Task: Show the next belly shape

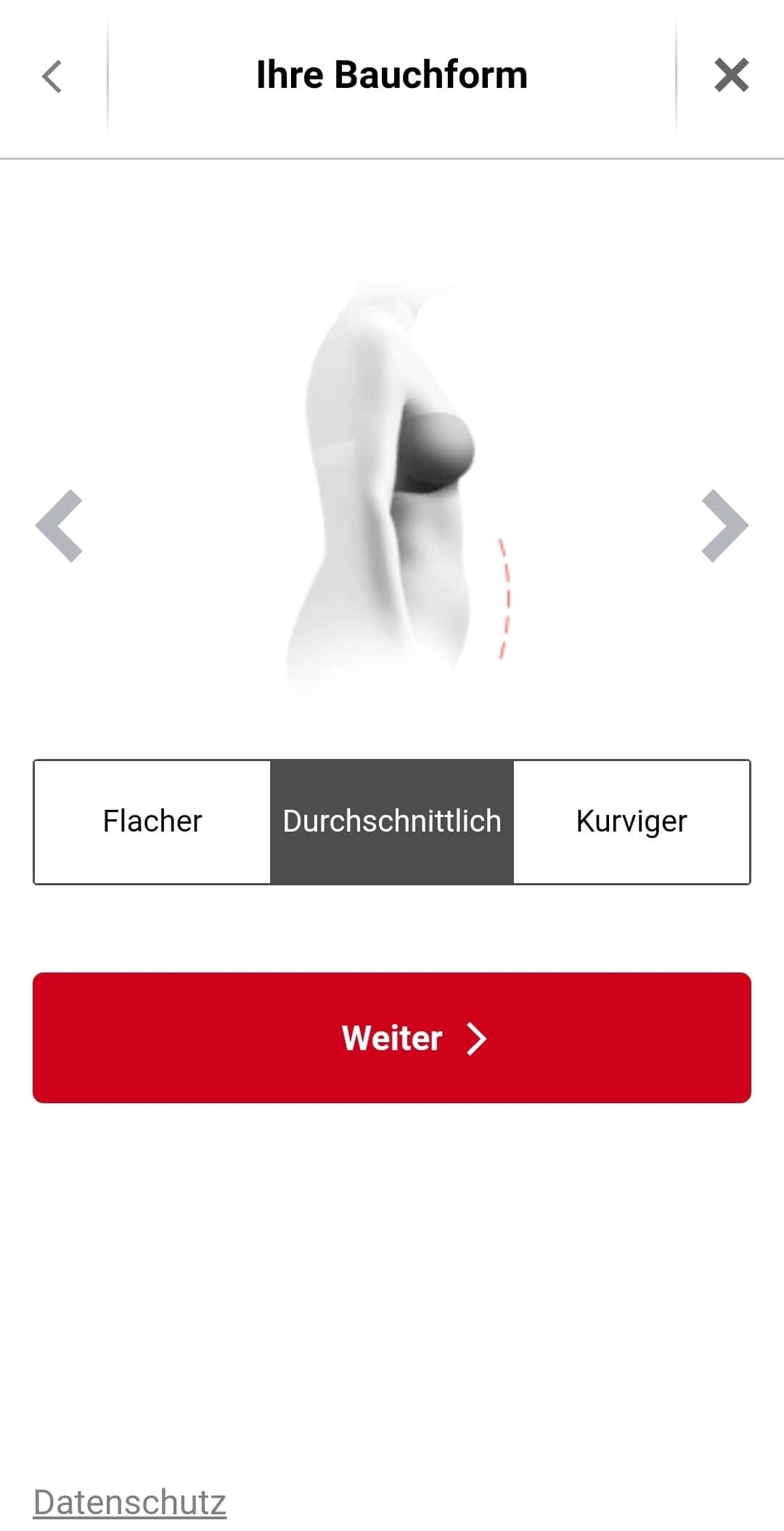Action: tap(724, 525)
